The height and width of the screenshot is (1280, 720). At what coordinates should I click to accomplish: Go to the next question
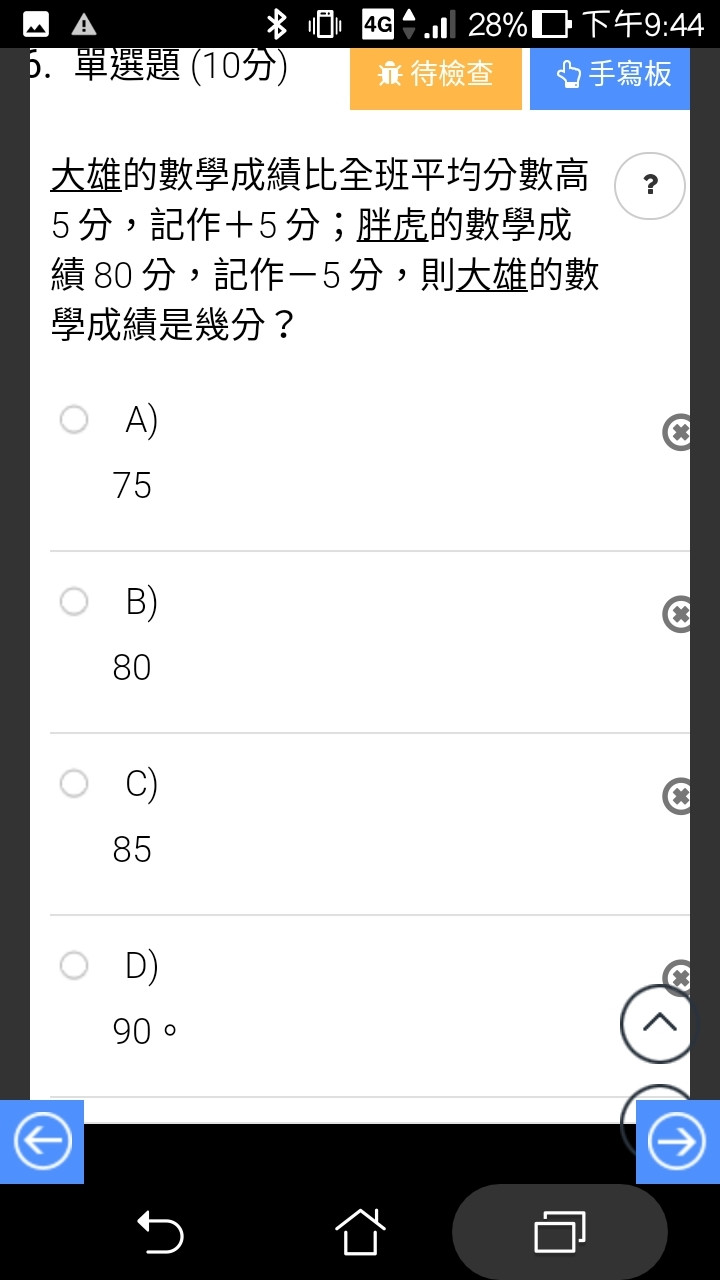(x=678, y=1141)
